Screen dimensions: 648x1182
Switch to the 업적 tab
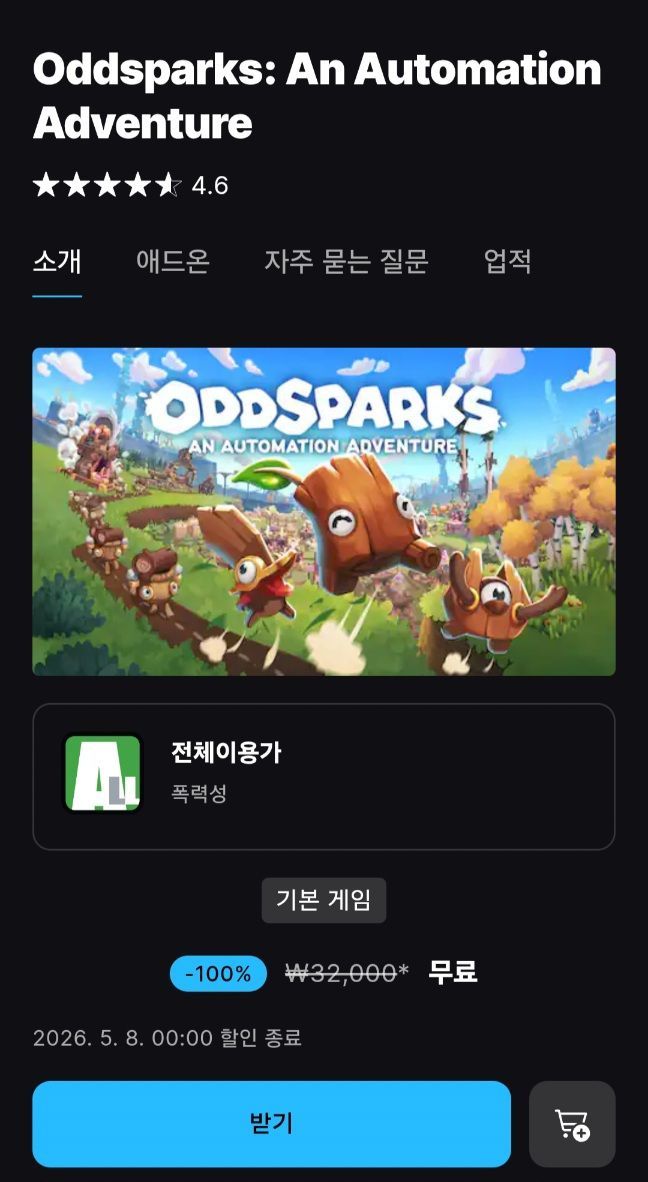(x=507, y=262)
